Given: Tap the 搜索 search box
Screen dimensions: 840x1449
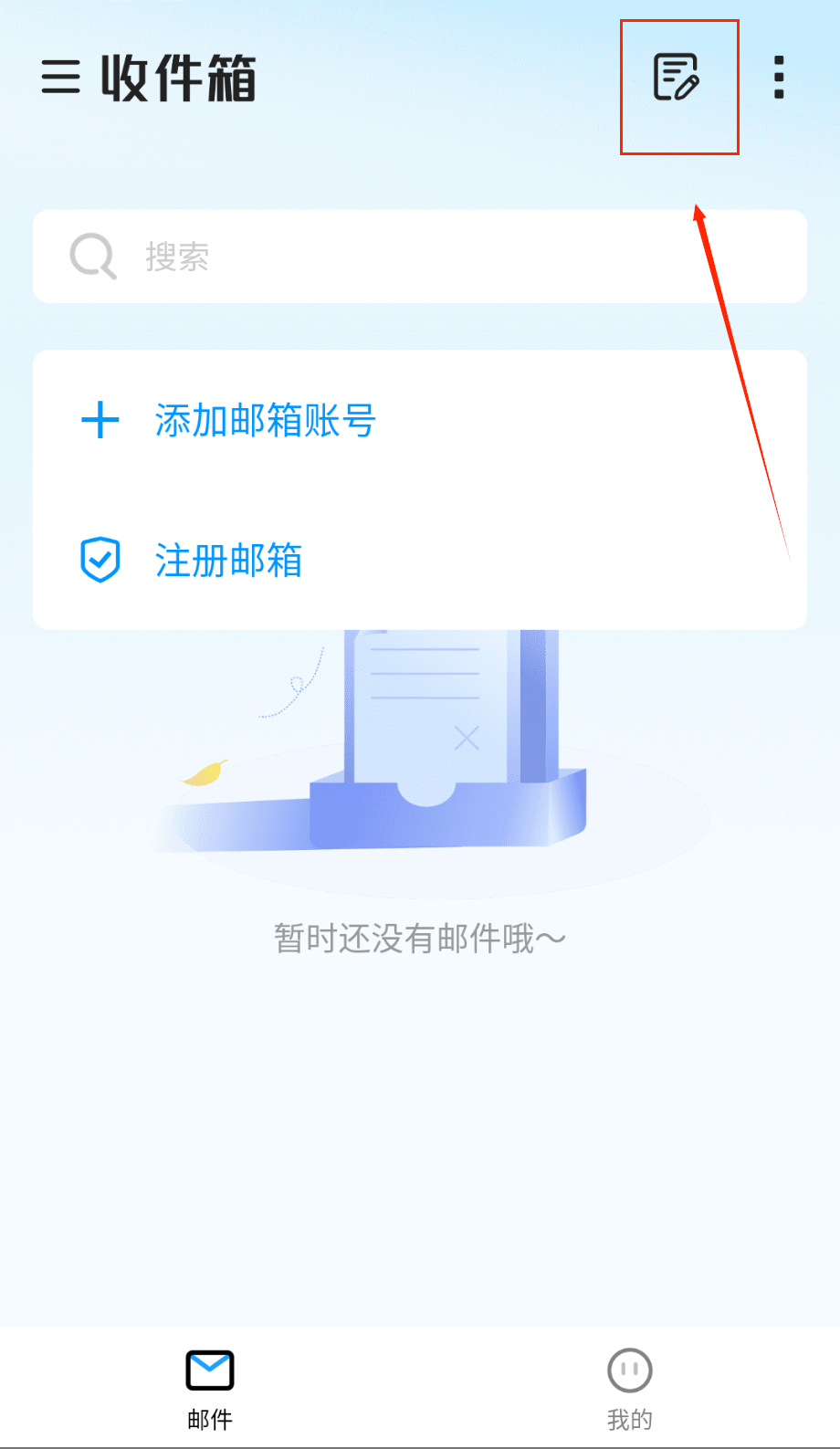Looking at the screenshot, I should [x=420, y=257].
